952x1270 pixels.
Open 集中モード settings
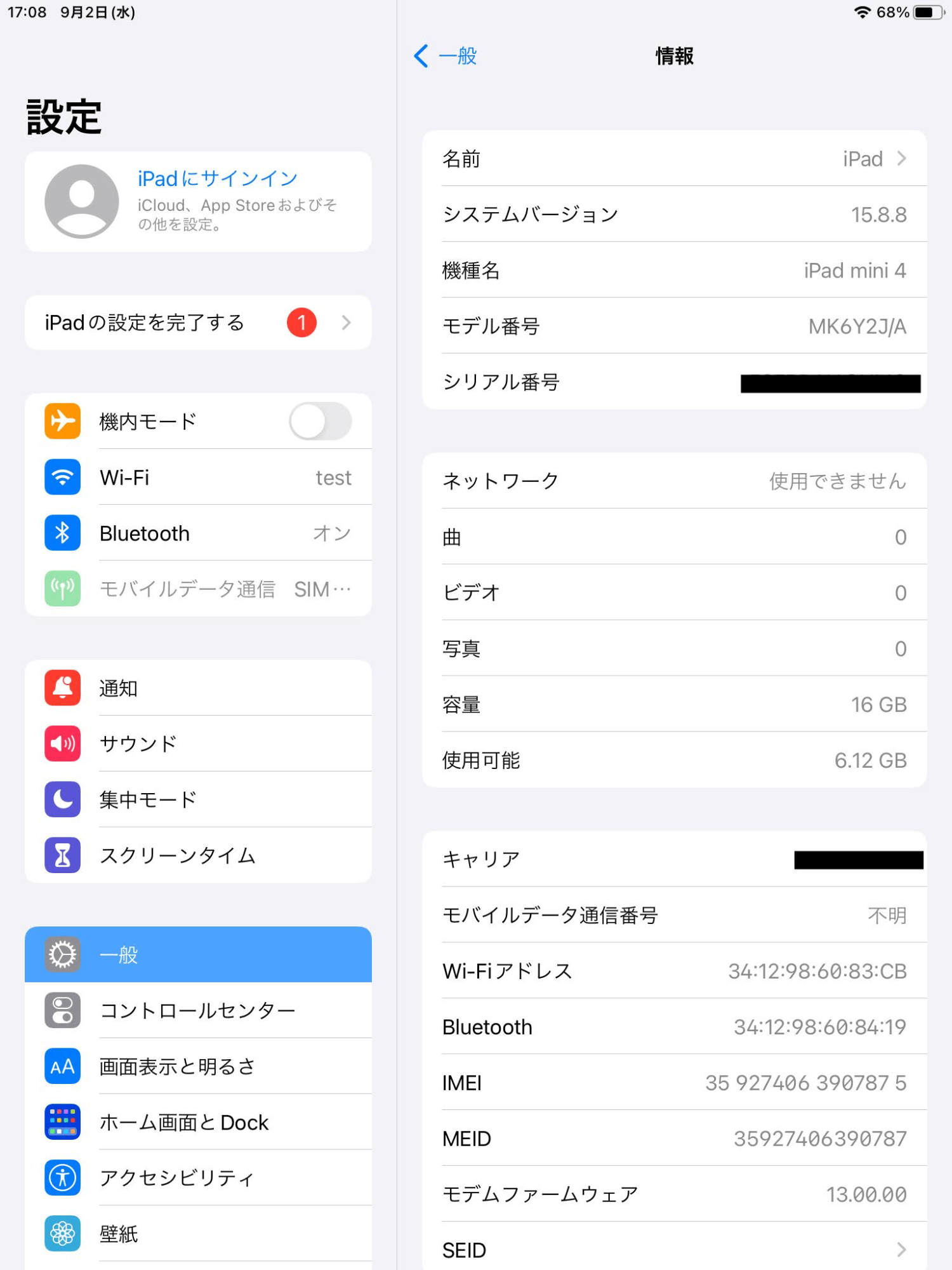[x=198, y=799]
